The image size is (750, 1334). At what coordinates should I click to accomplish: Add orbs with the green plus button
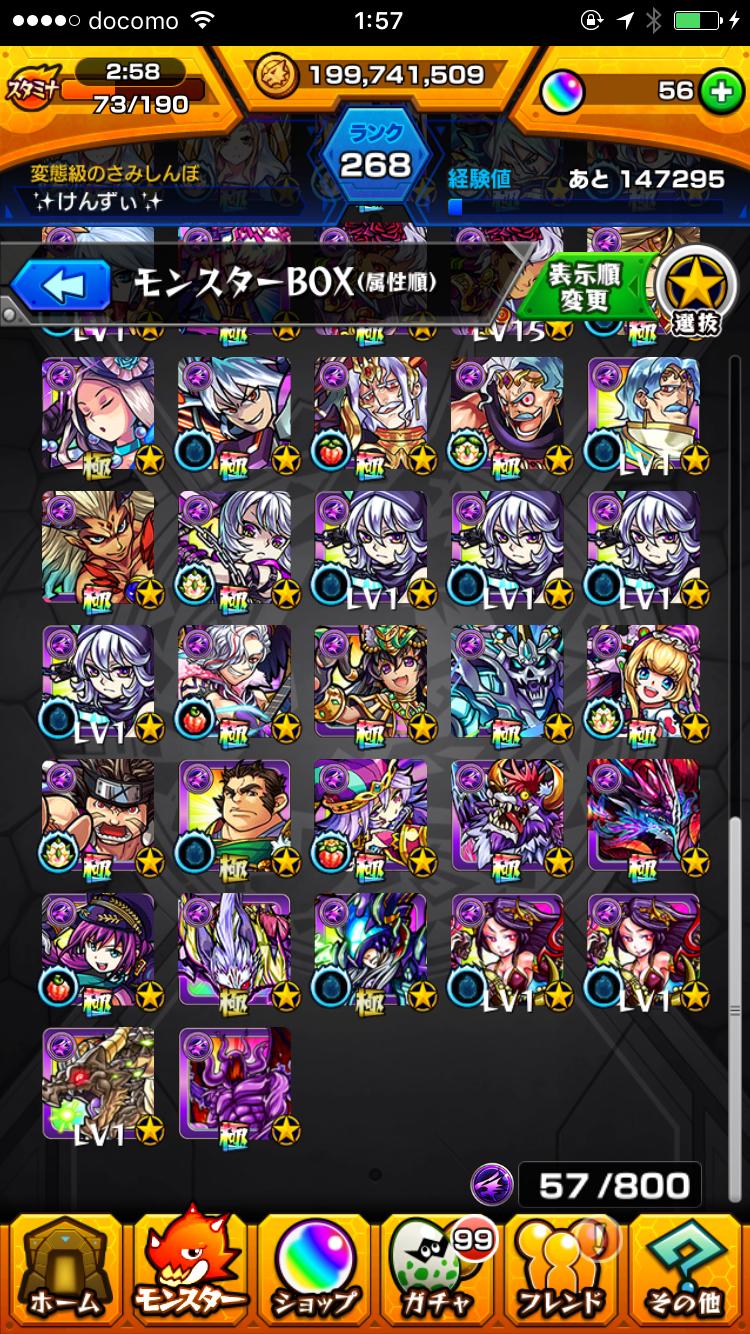719,91
